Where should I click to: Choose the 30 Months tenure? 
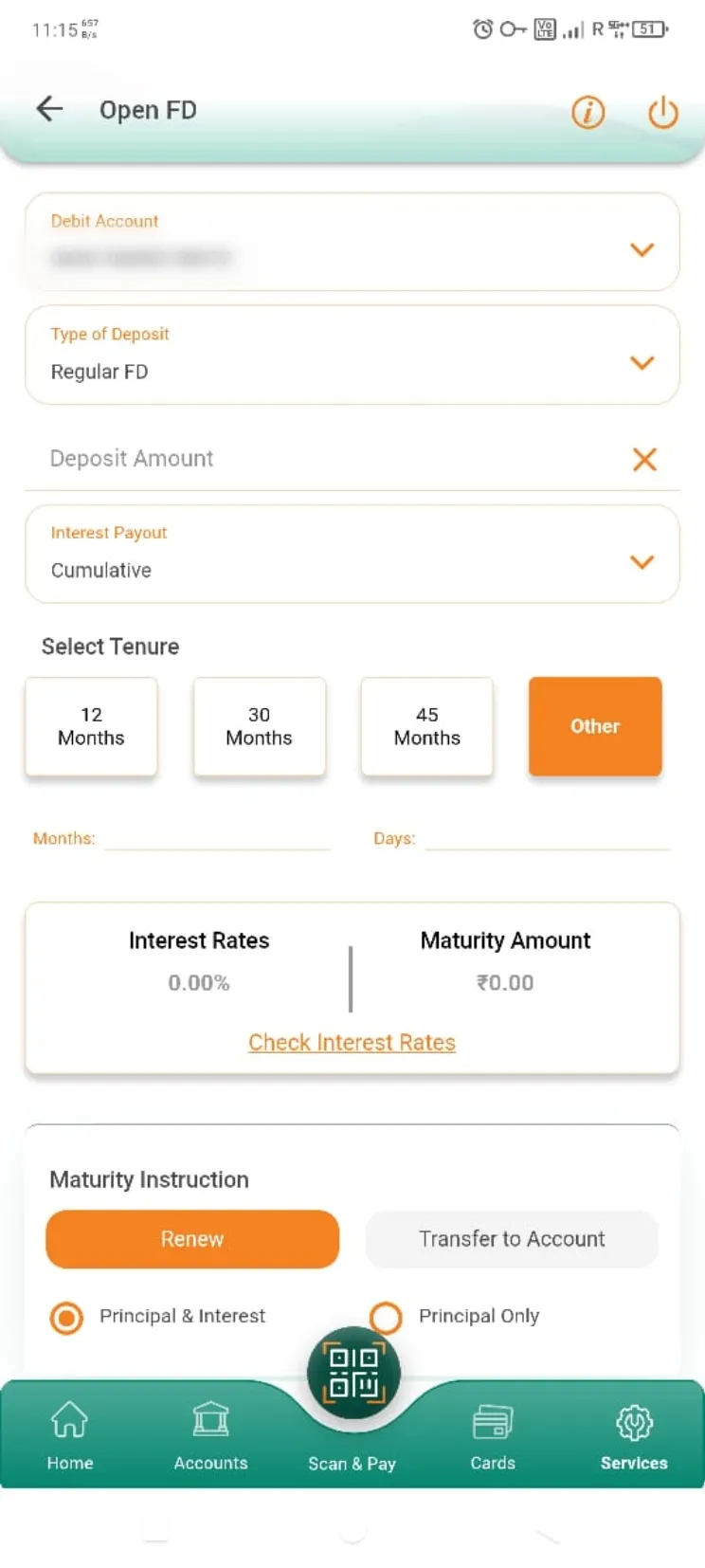(259, 726)
